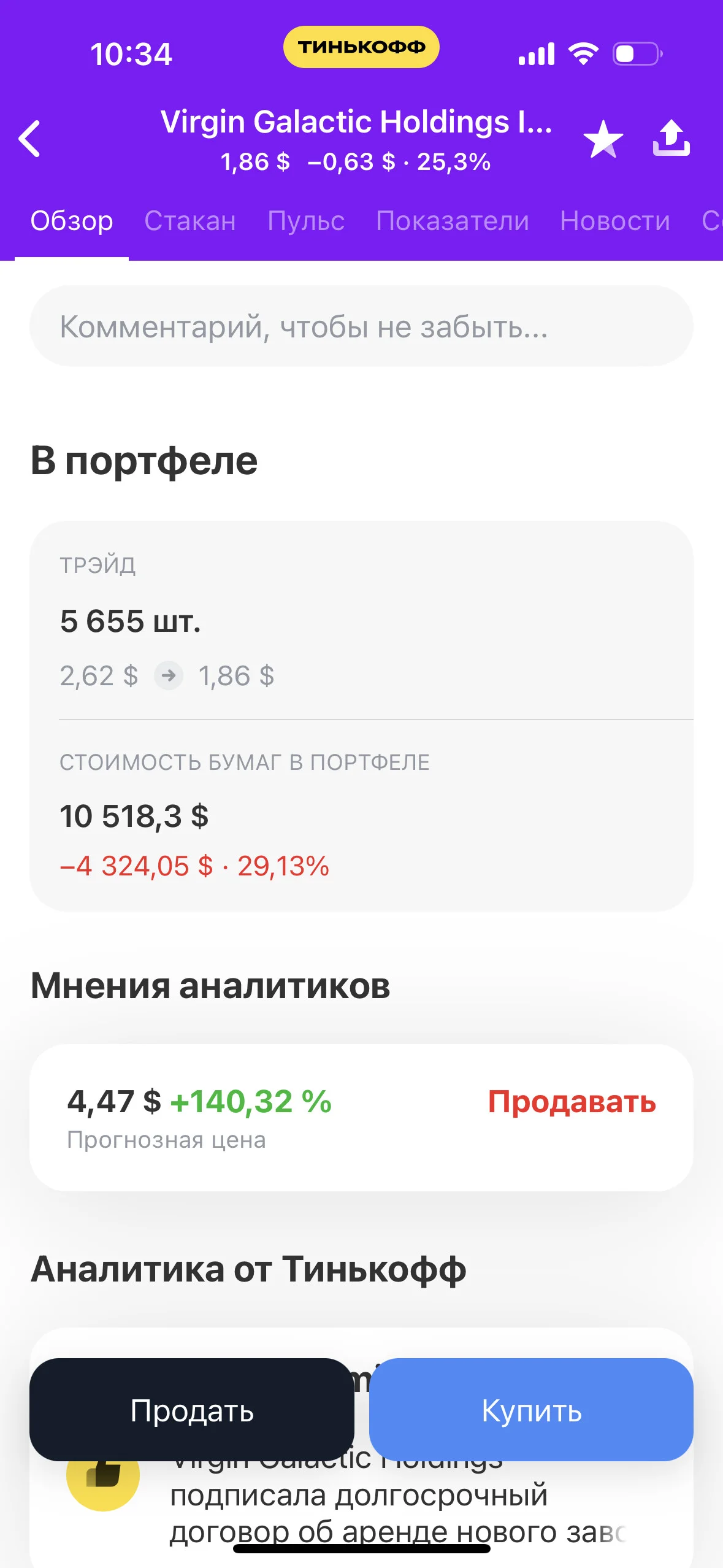Toggle the favorites star icon
The image size is (723, 1568).
point(603,139)
